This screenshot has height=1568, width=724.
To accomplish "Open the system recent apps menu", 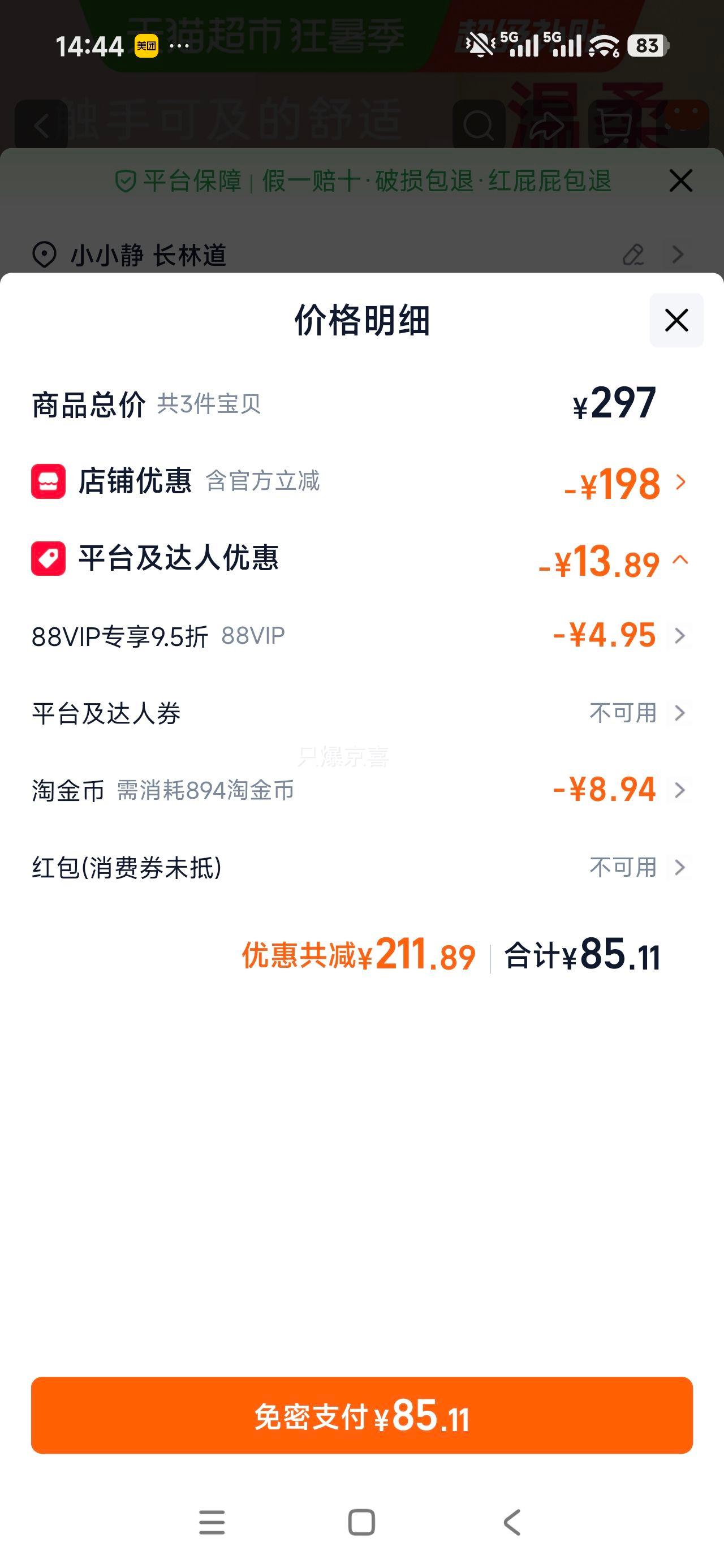I will pos(212,1522).
